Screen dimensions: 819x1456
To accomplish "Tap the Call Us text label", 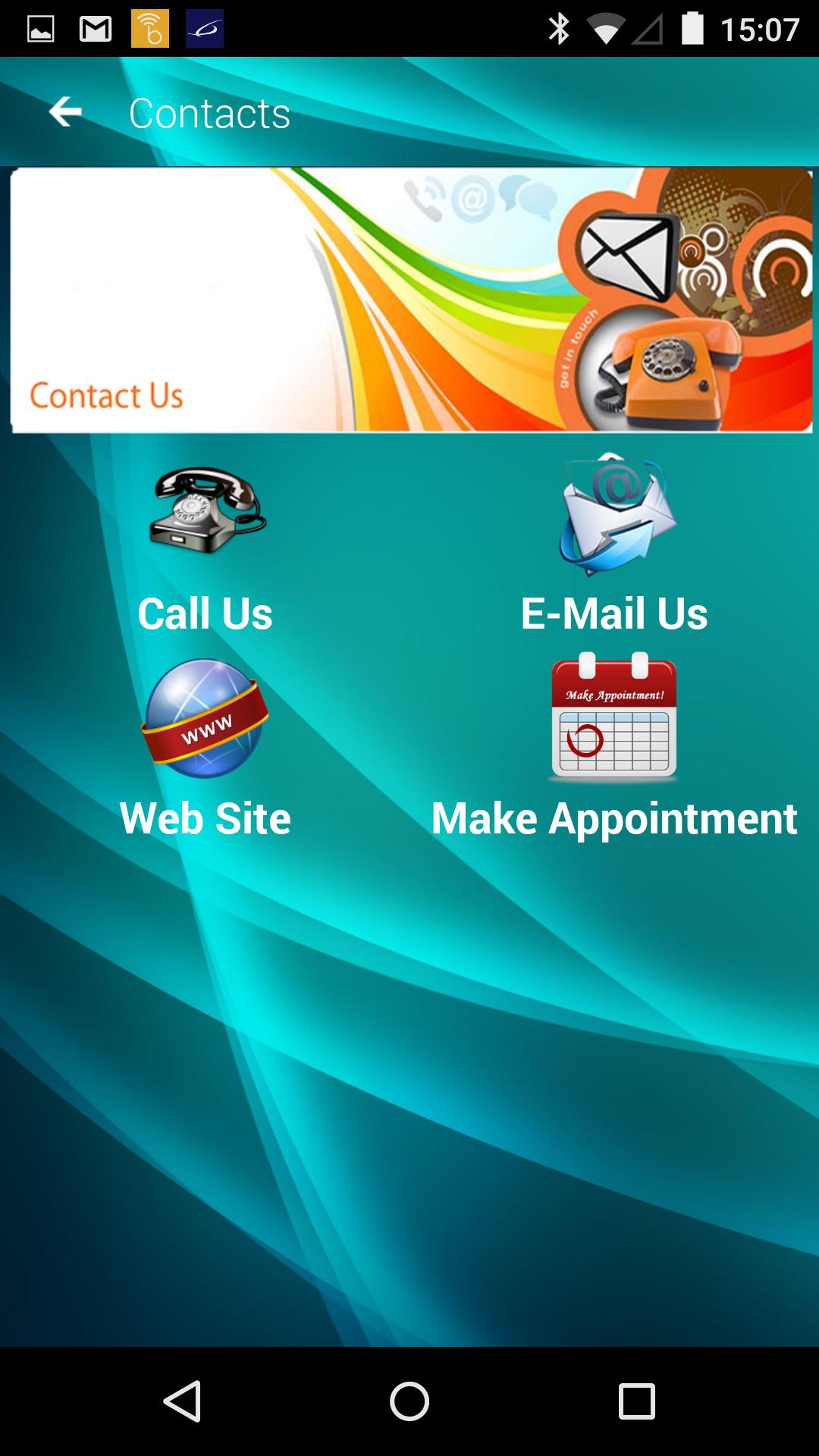I will pos(205,613).
